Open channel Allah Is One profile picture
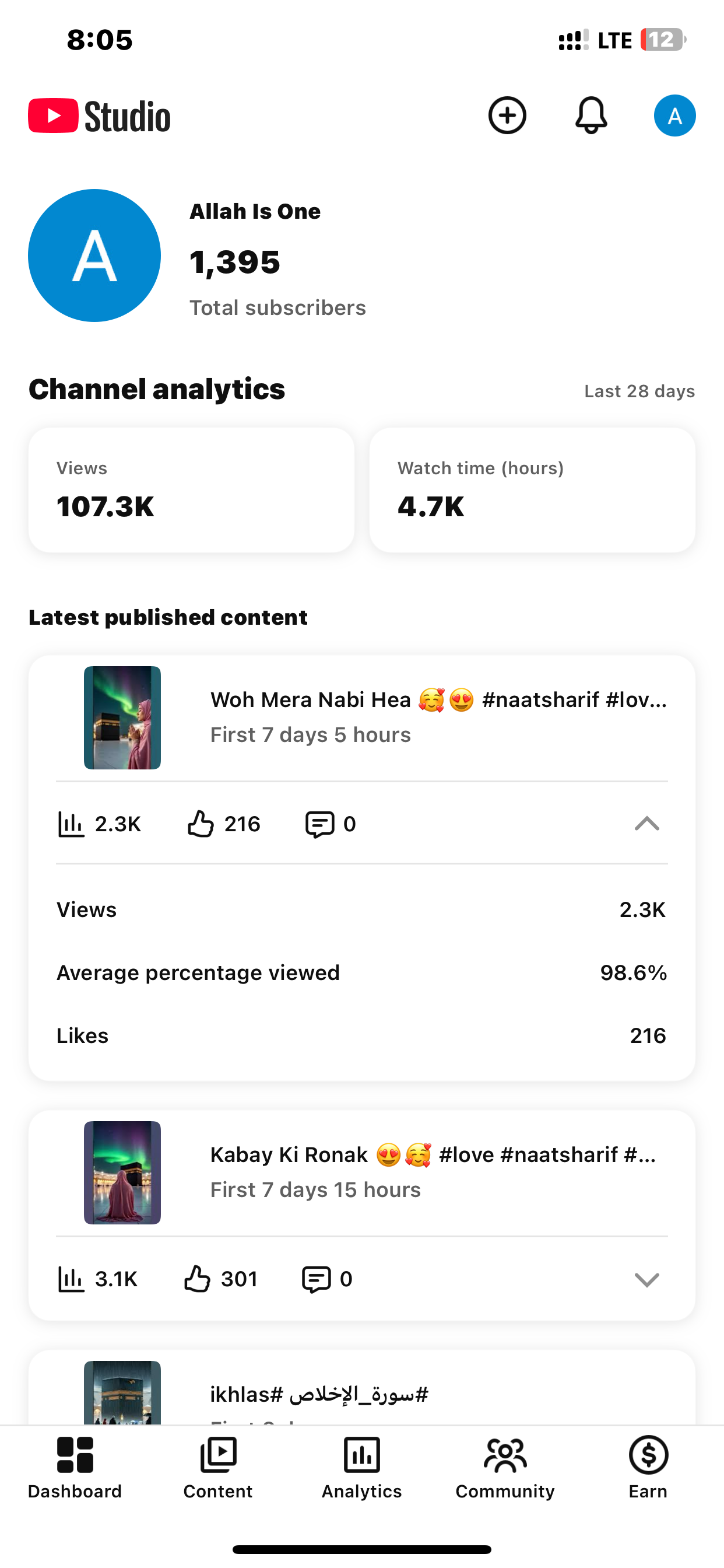724x1568 pixels. [94, 256]
